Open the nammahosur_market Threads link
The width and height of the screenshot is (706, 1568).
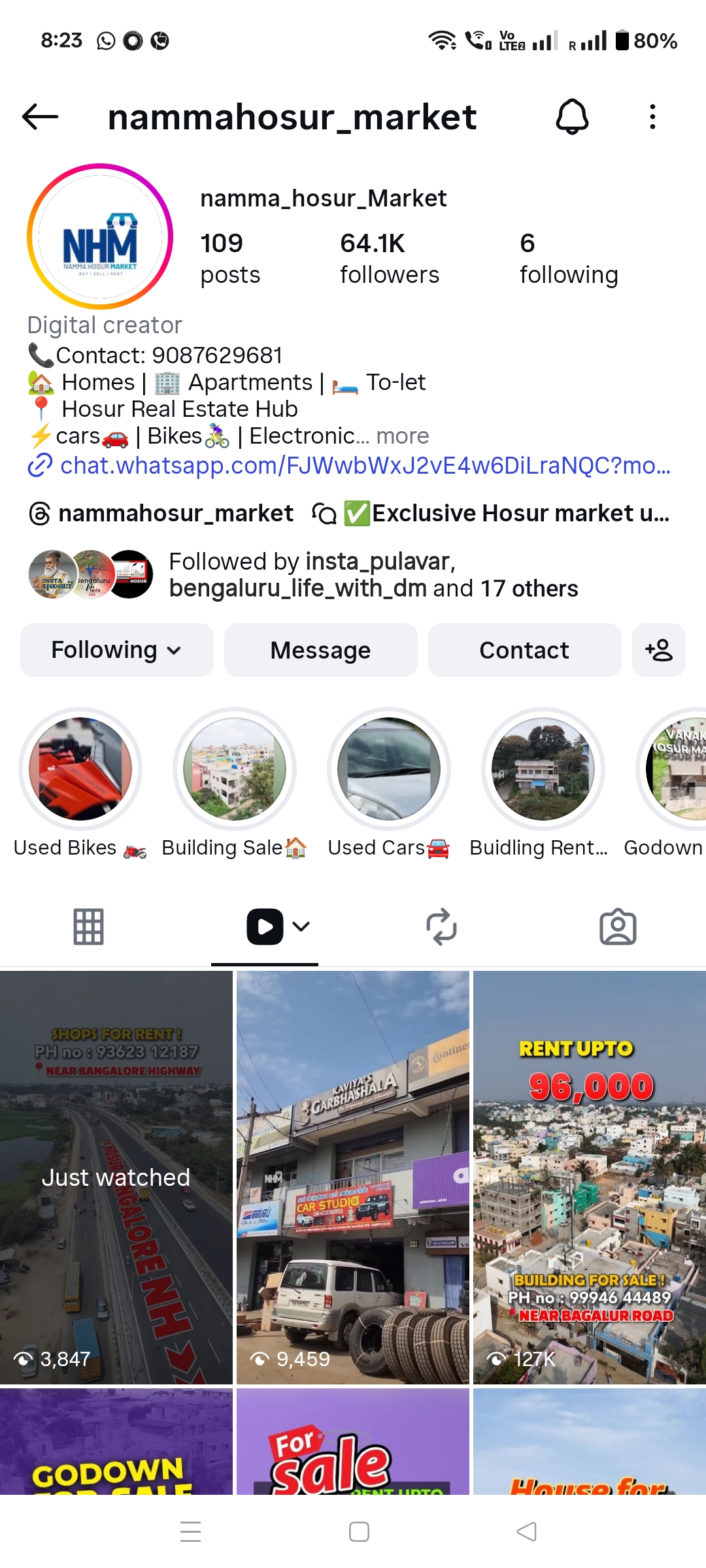[x=161, y=514]
